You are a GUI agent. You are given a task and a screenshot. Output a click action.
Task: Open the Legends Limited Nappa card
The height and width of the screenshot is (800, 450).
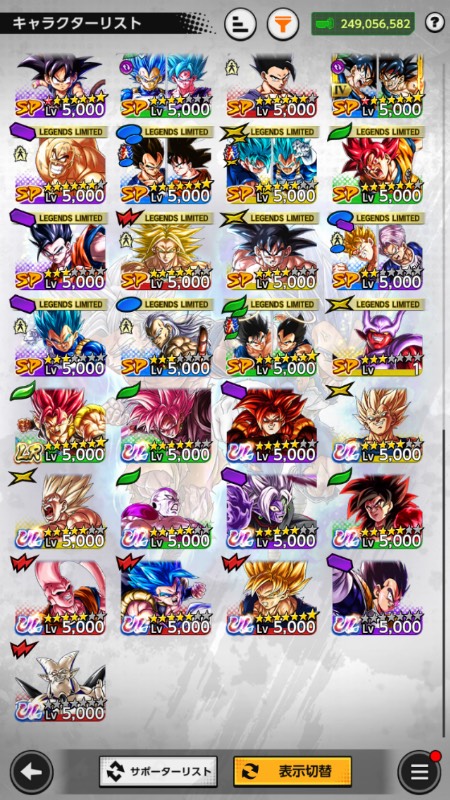60,165
